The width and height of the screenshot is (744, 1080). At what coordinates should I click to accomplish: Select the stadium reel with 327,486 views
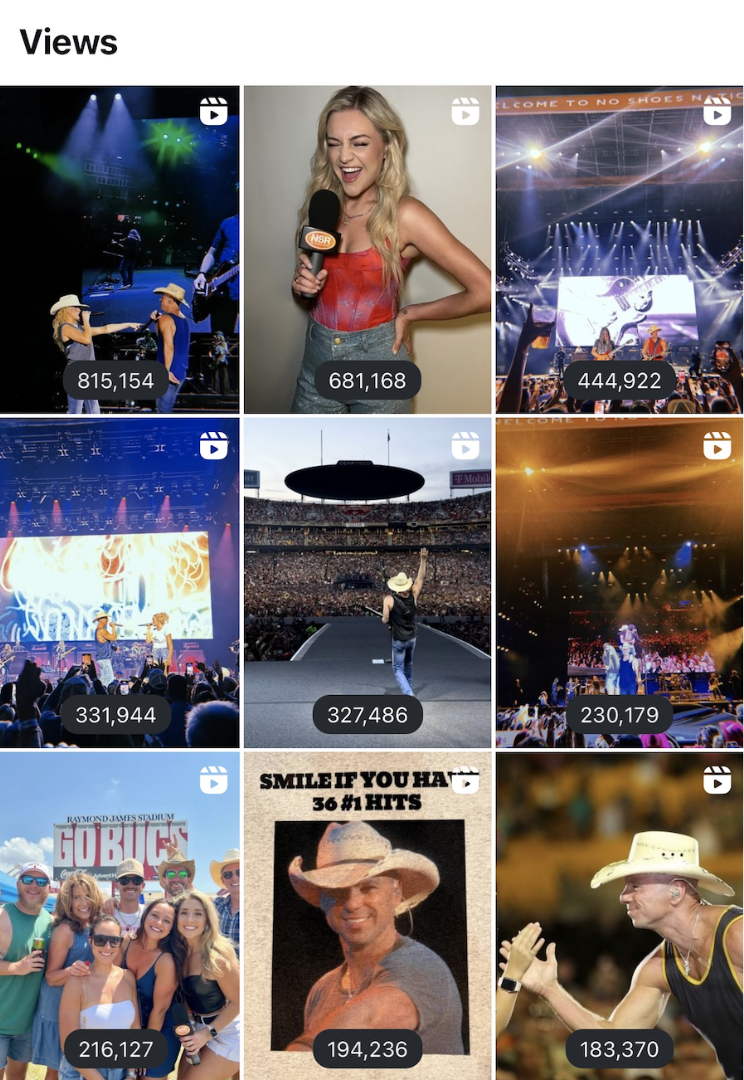tap(368, 583)
